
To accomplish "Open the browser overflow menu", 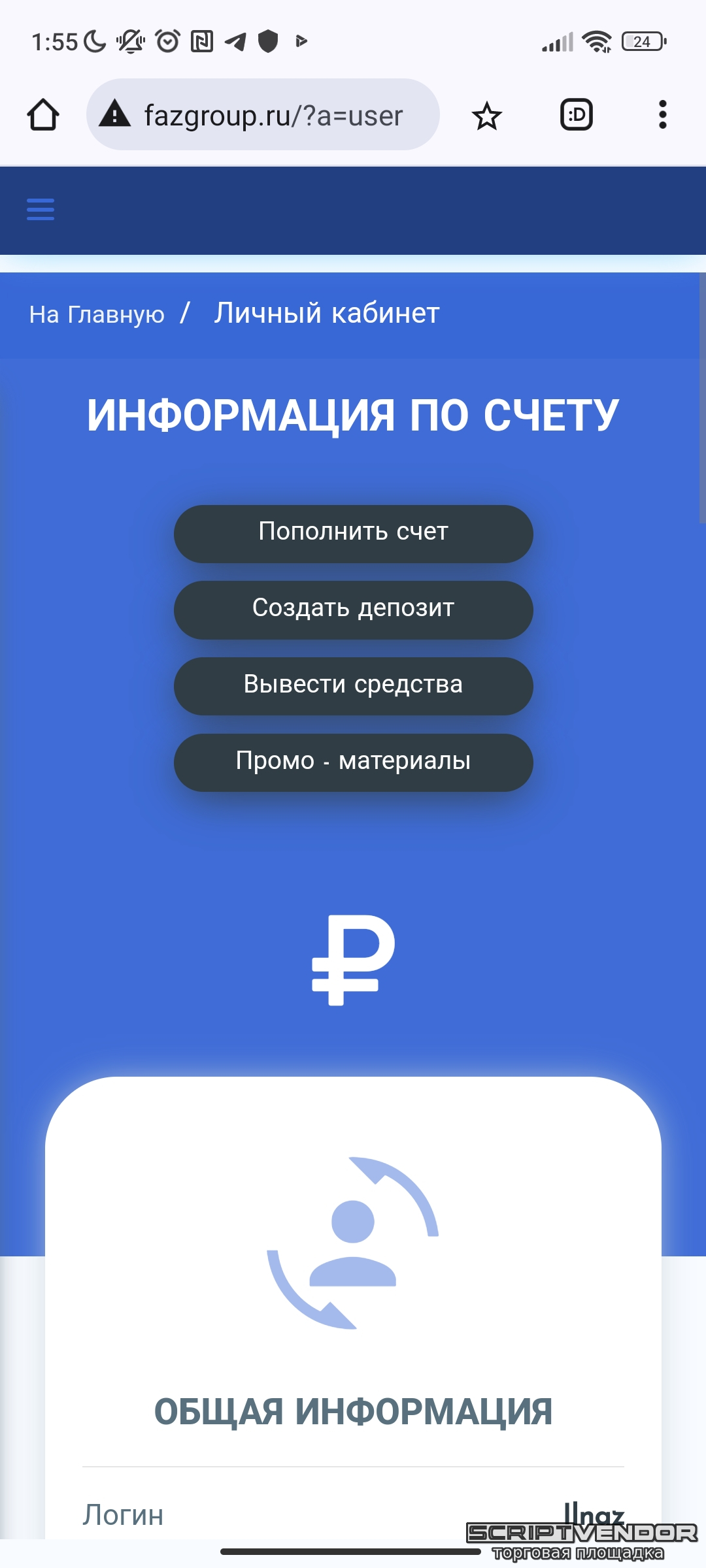I will (x=662, y=115).
